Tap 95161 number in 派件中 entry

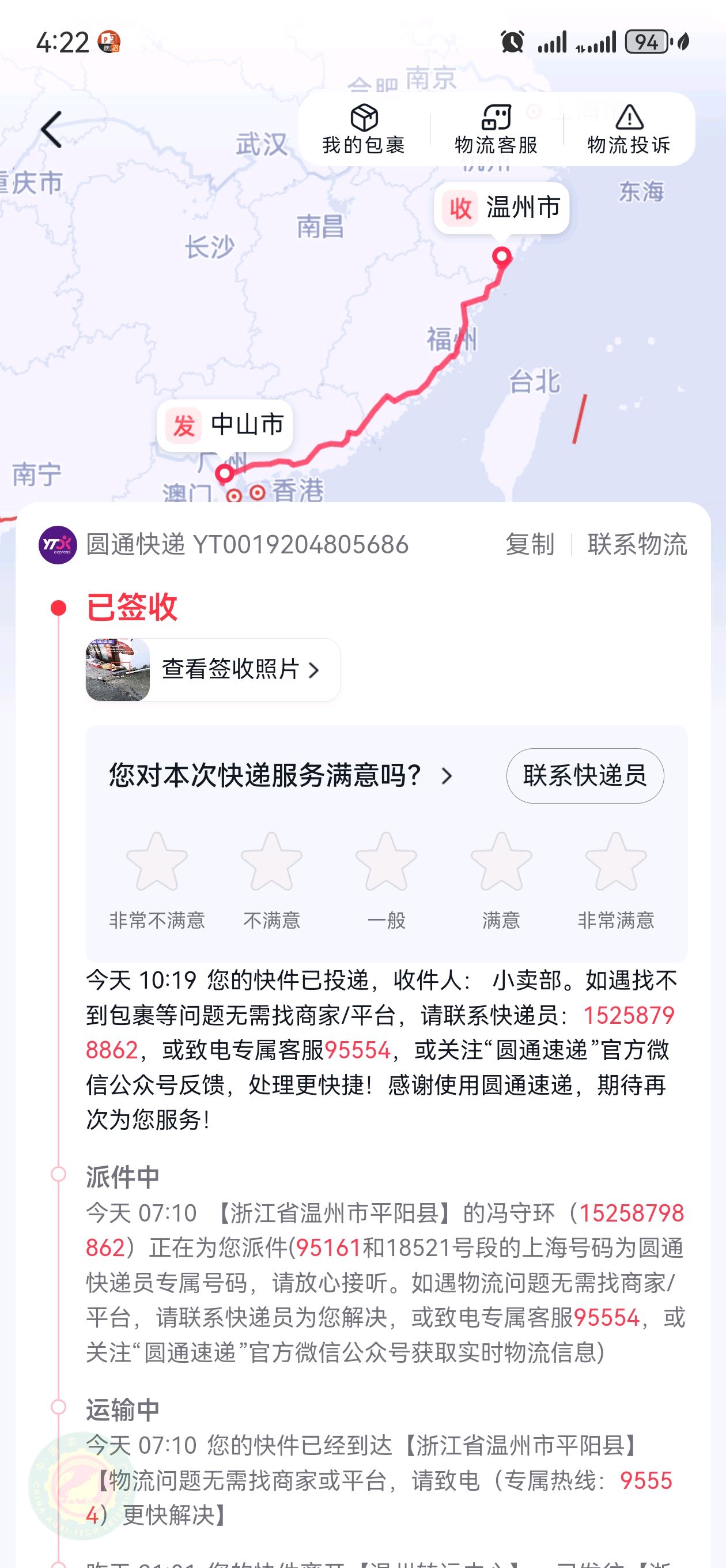pos(328,1248)
